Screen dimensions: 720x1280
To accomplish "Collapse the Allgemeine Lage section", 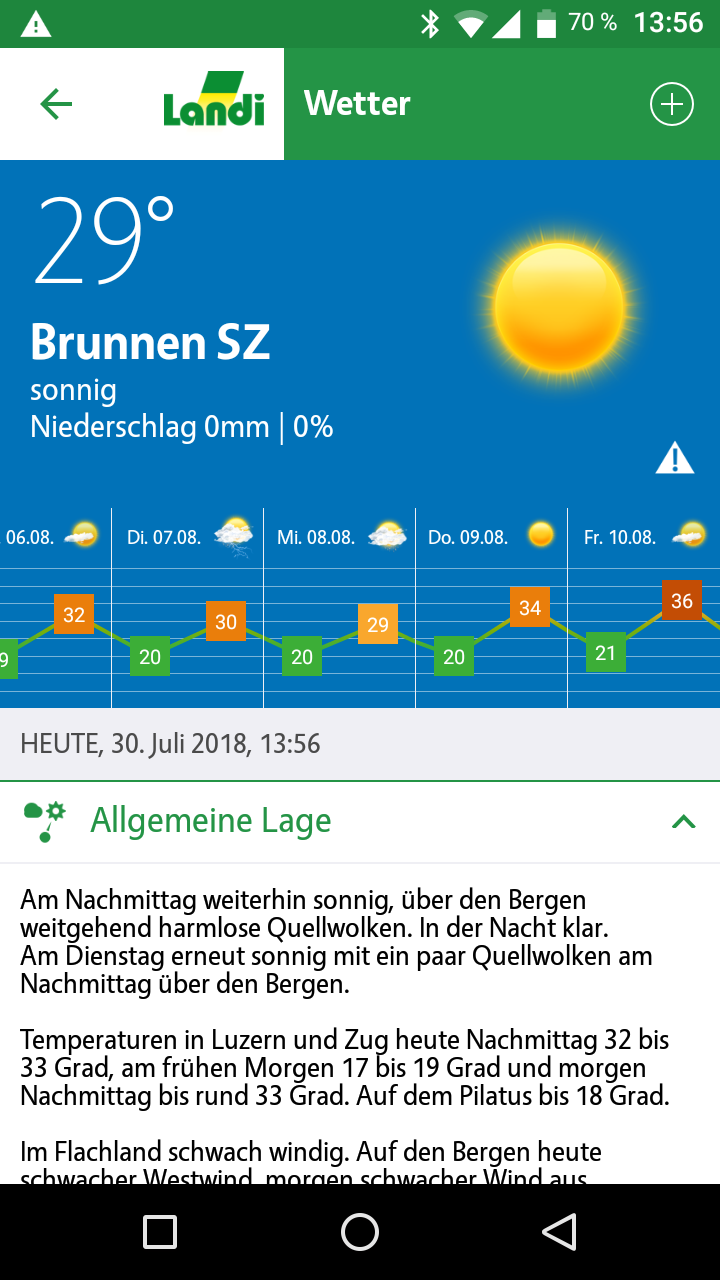I will pyautogui.click(x=683, y=822).
